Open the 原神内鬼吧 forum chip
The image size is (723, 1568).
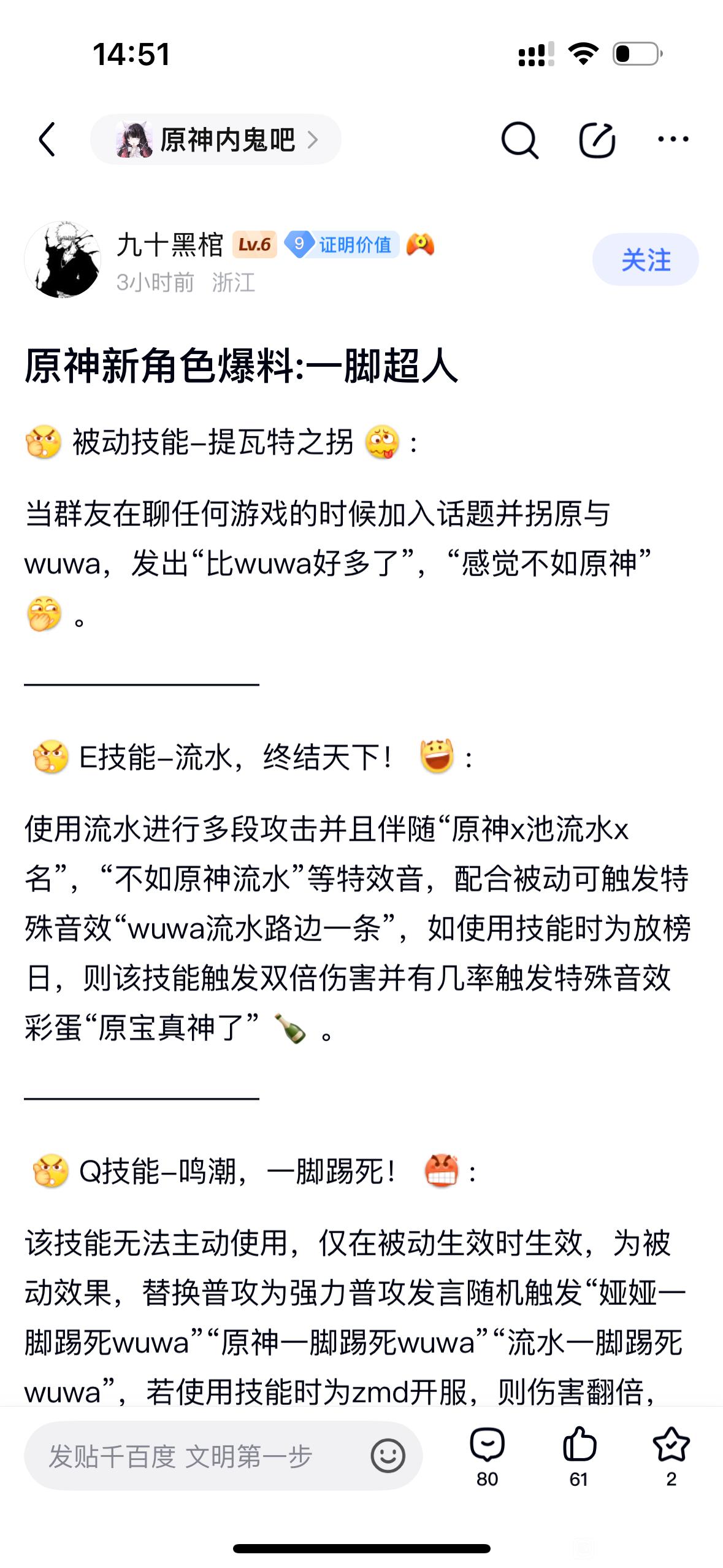click(x=216, y=139)
